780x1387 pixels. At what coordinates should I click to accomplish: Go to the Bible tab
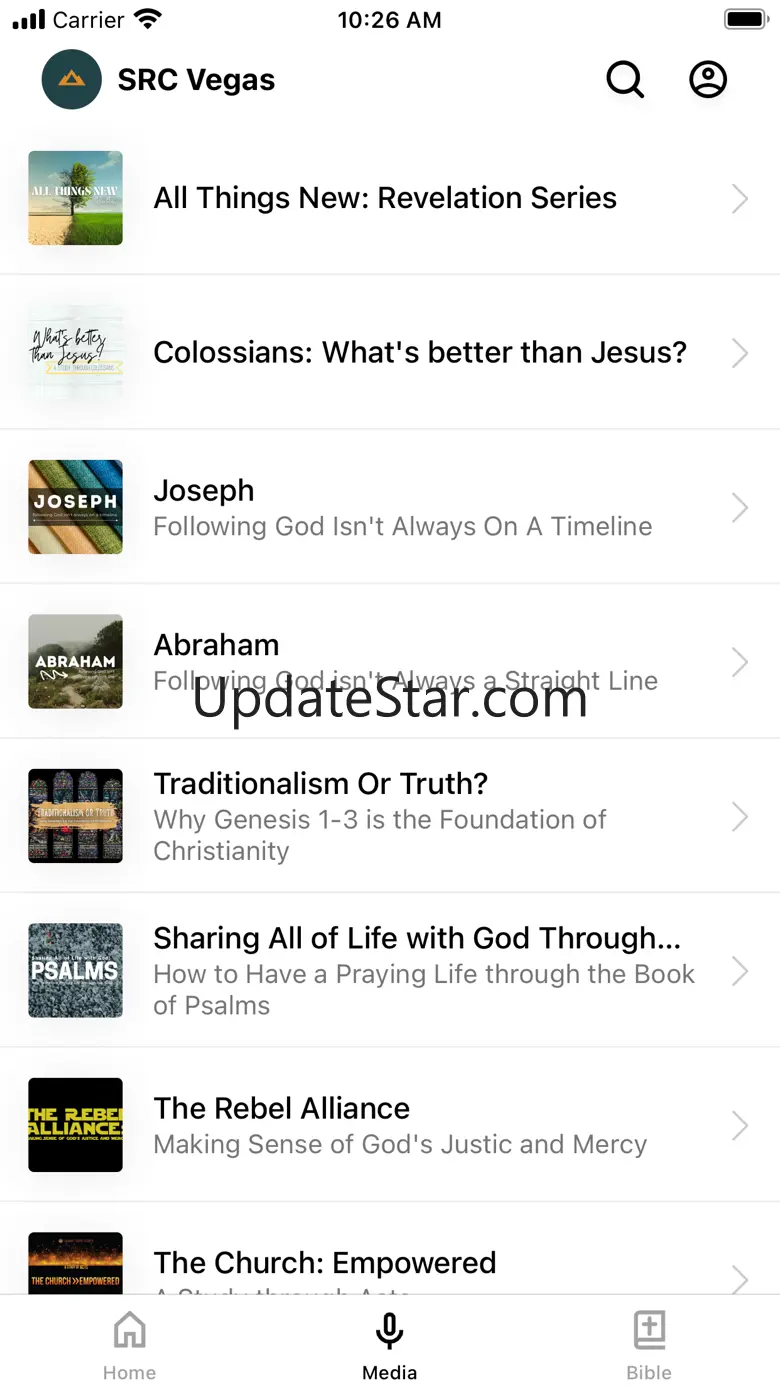(x=649, y=1345)
